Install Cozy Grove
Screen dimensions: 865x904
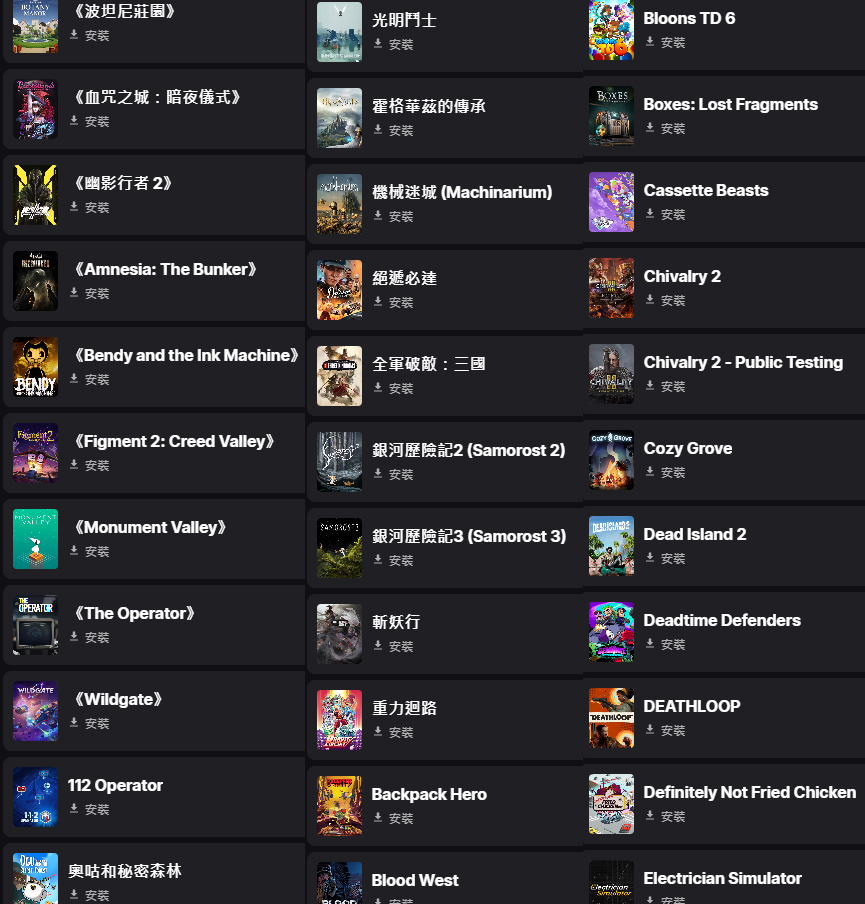point(665,473)
